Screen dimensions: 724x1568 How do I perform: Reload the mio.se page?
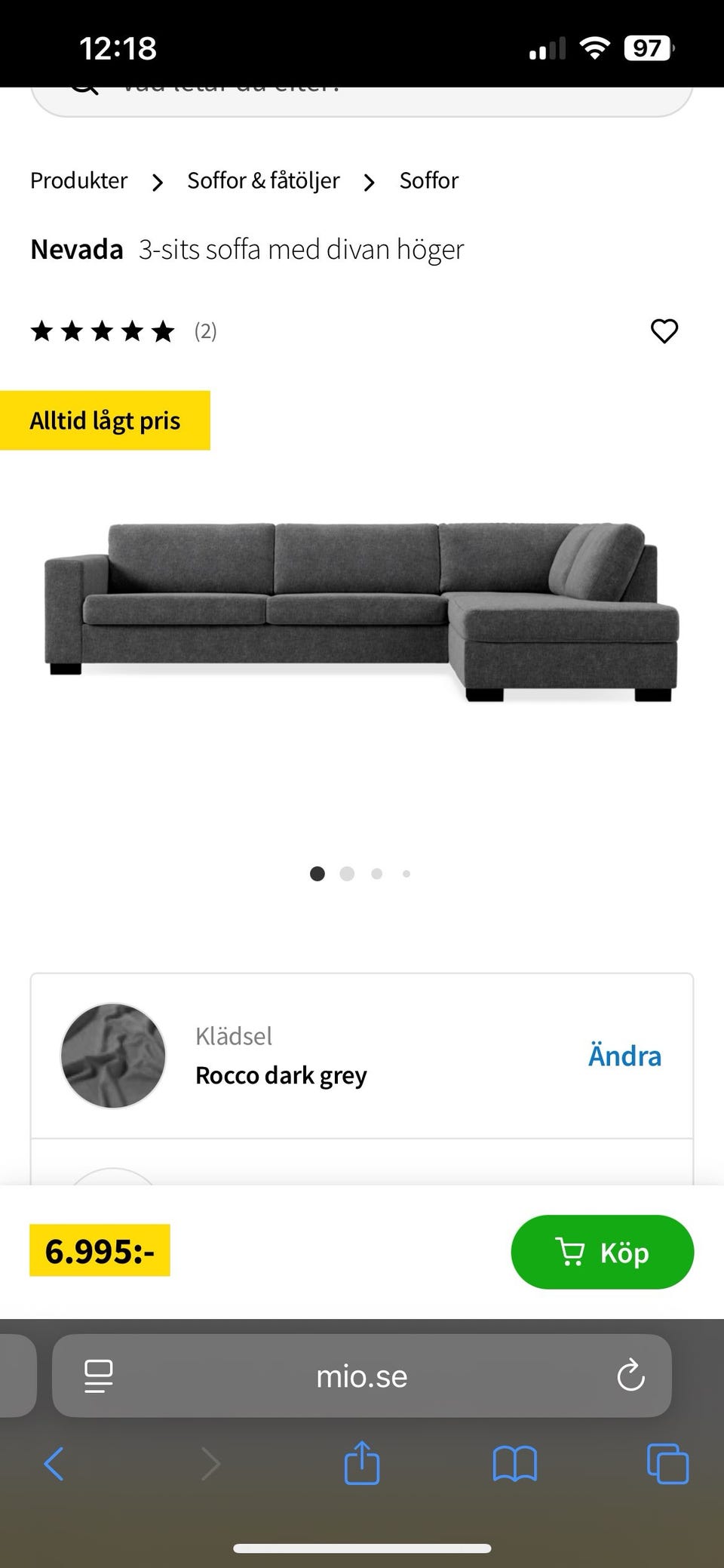[x=630, y=1376]
